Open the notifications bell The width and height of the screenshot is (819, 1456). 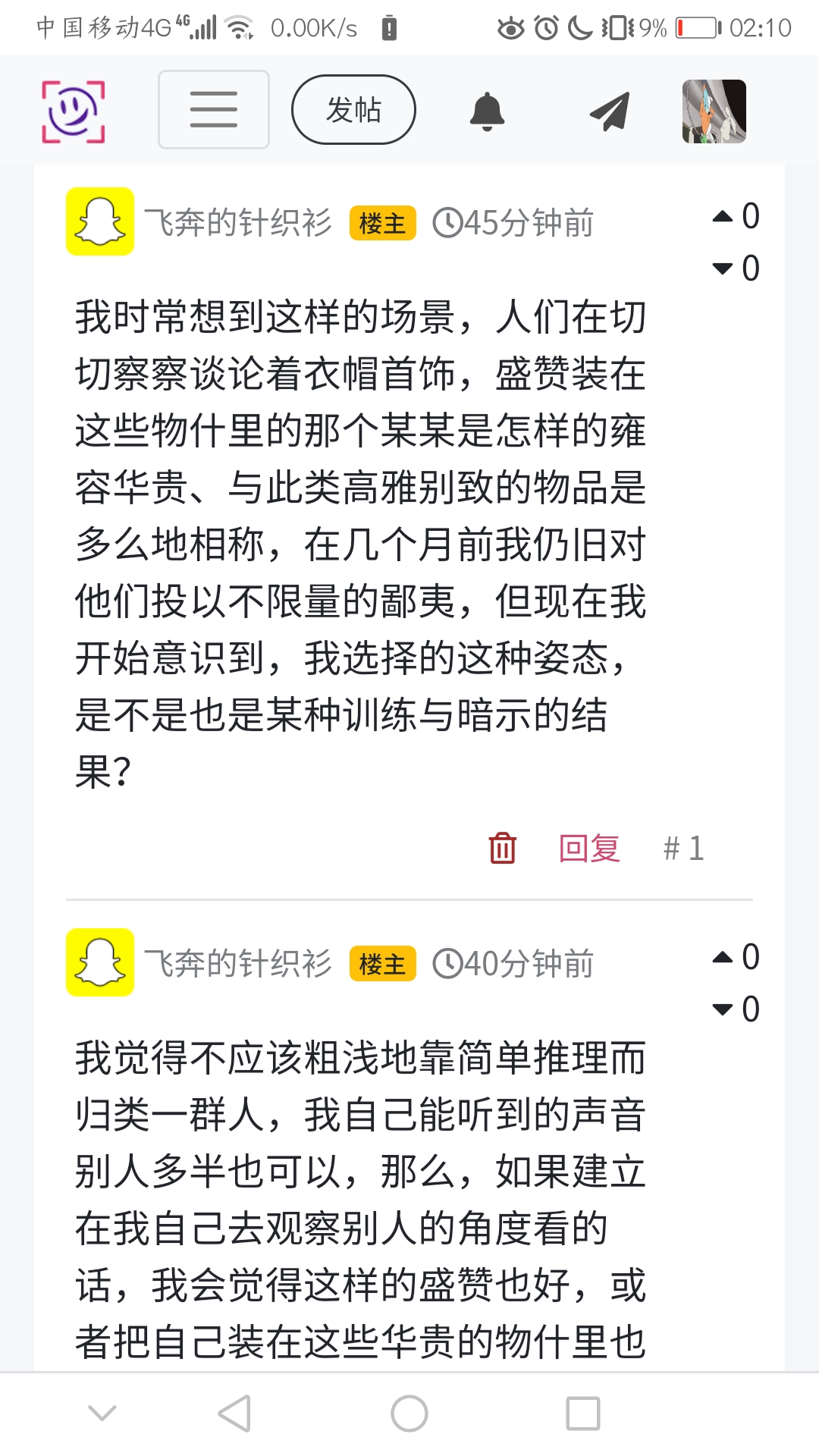coord(487,111)
